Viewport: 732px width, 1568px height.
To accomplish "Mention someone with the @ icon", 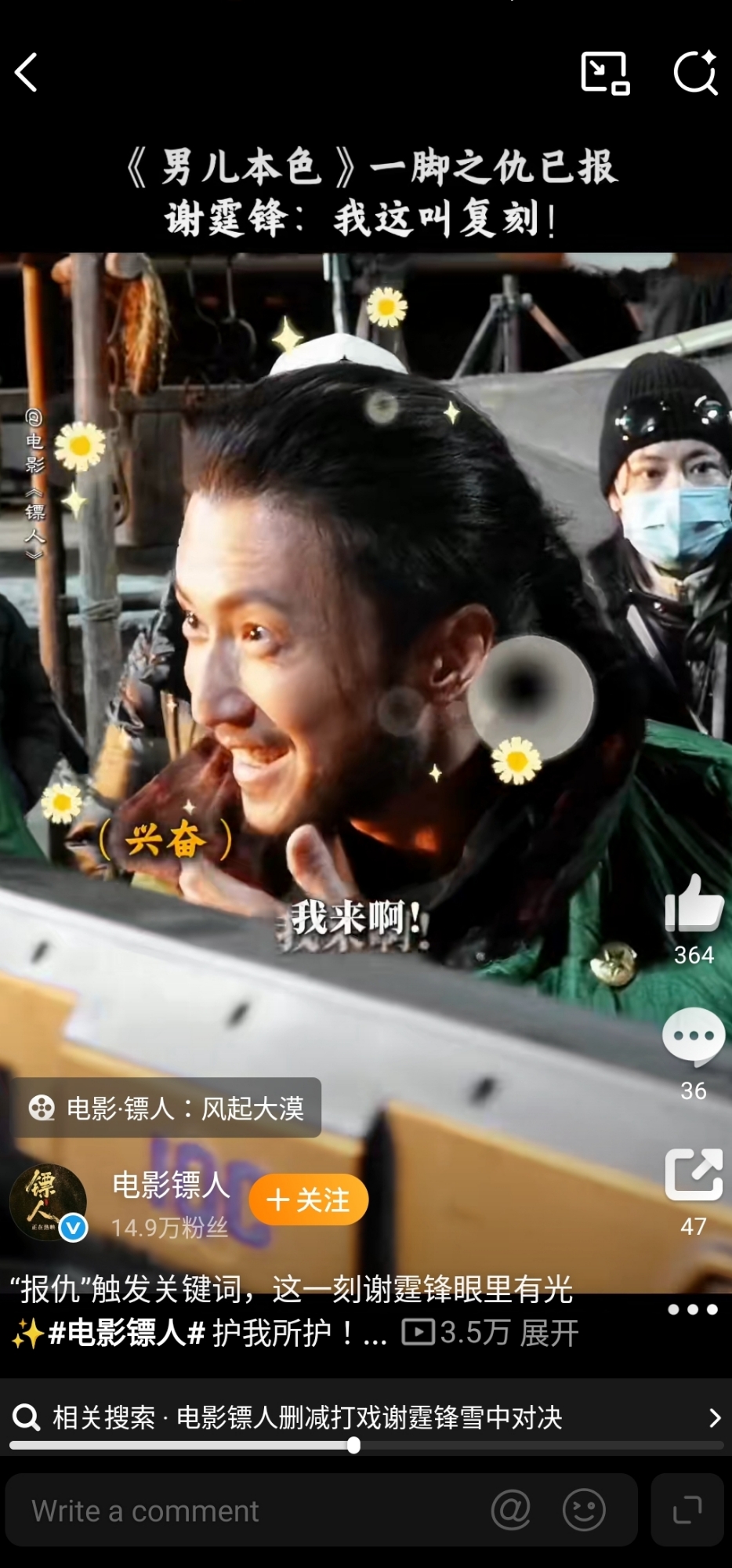I will pyautogui.click(x=510, y=1510).
